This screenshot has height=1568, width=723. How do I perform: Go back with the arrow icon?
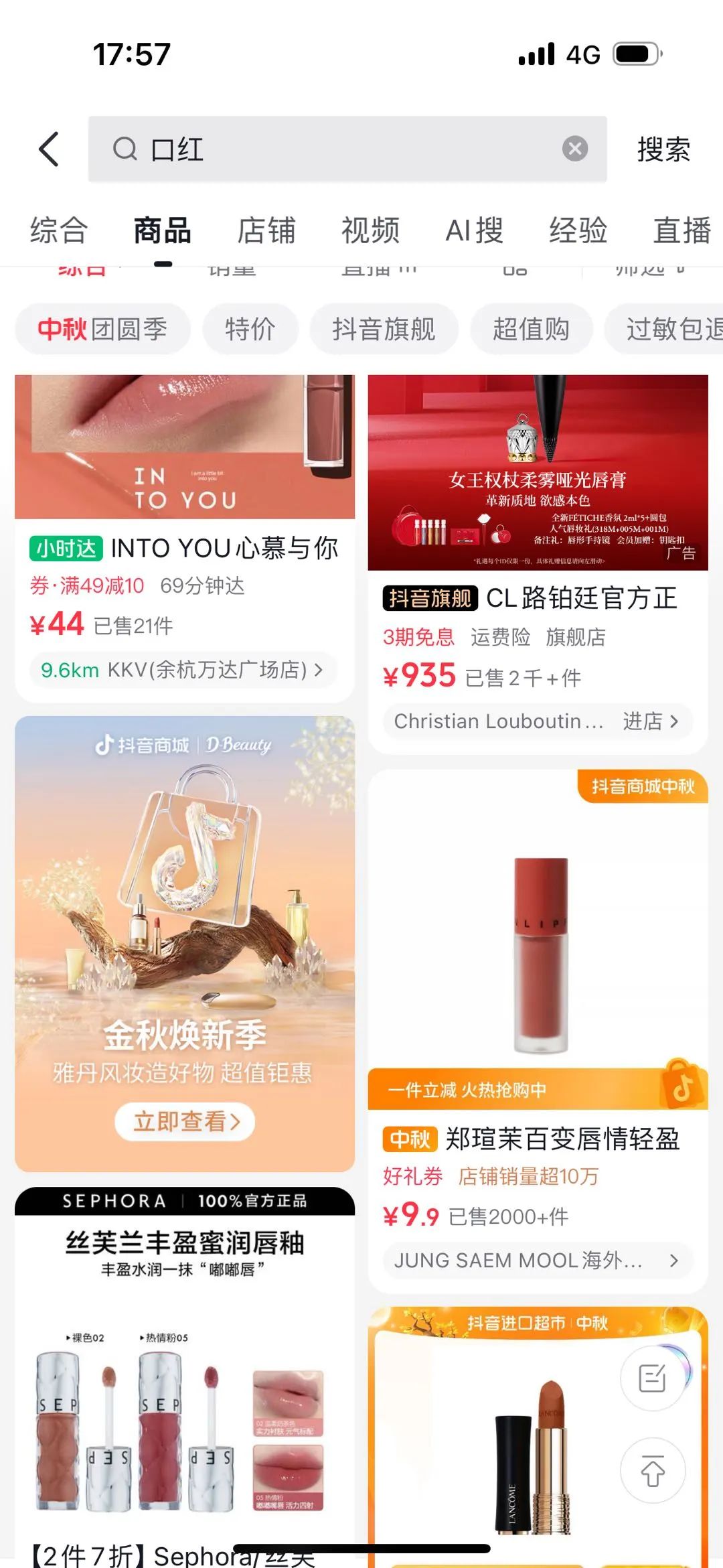pyautogui.click(x=49, y=149)
